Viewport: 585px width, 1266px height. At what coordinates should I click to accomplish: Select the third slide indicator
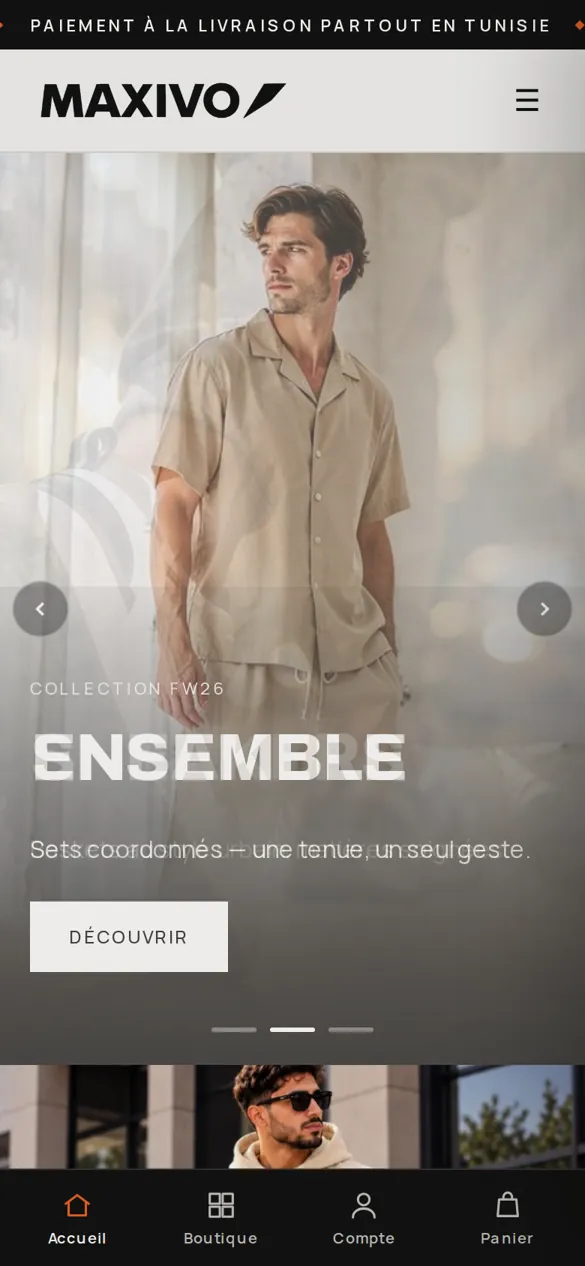coord(351,1029)
